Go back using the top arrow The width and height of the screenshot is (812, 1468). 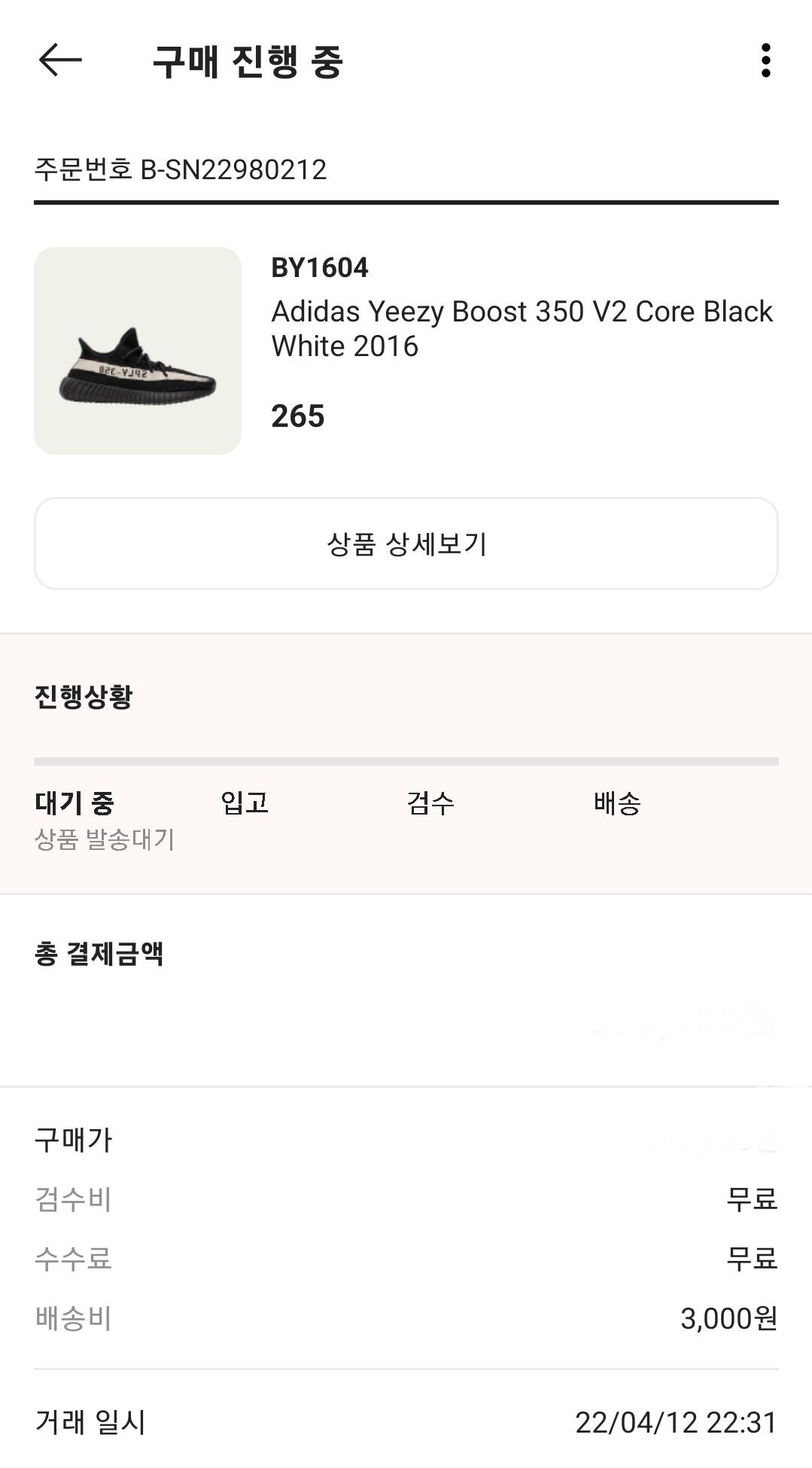[60, 60]
